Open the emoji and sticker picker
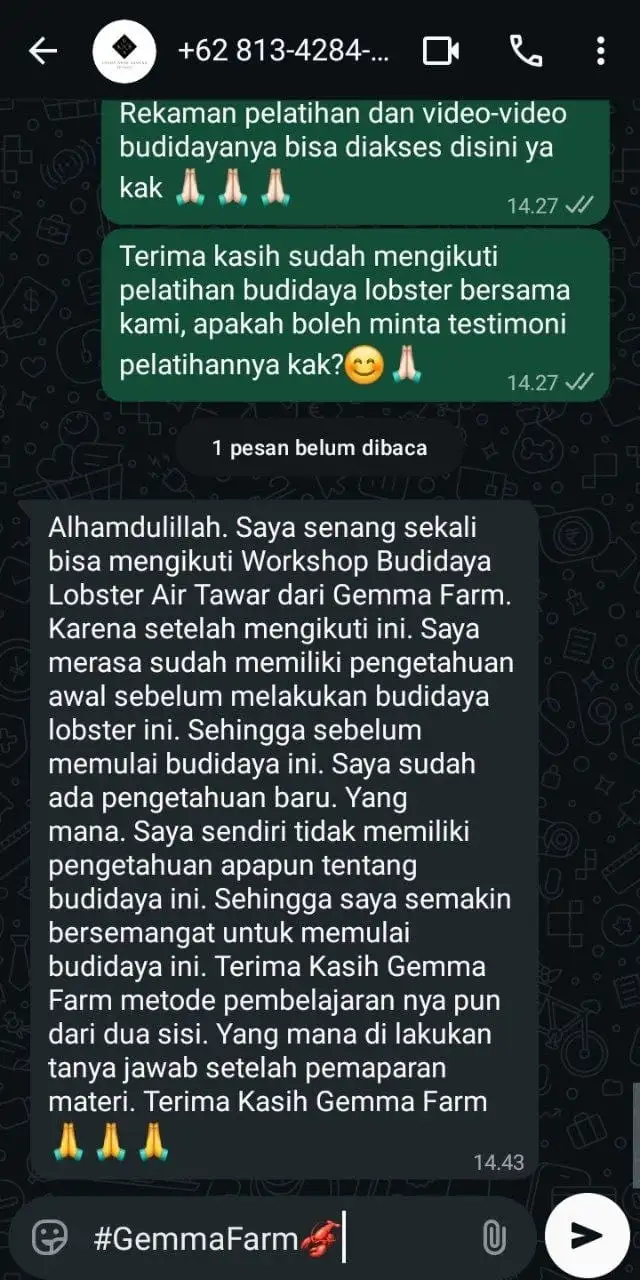This screenshot has height=1280, width=640. 50,1238
